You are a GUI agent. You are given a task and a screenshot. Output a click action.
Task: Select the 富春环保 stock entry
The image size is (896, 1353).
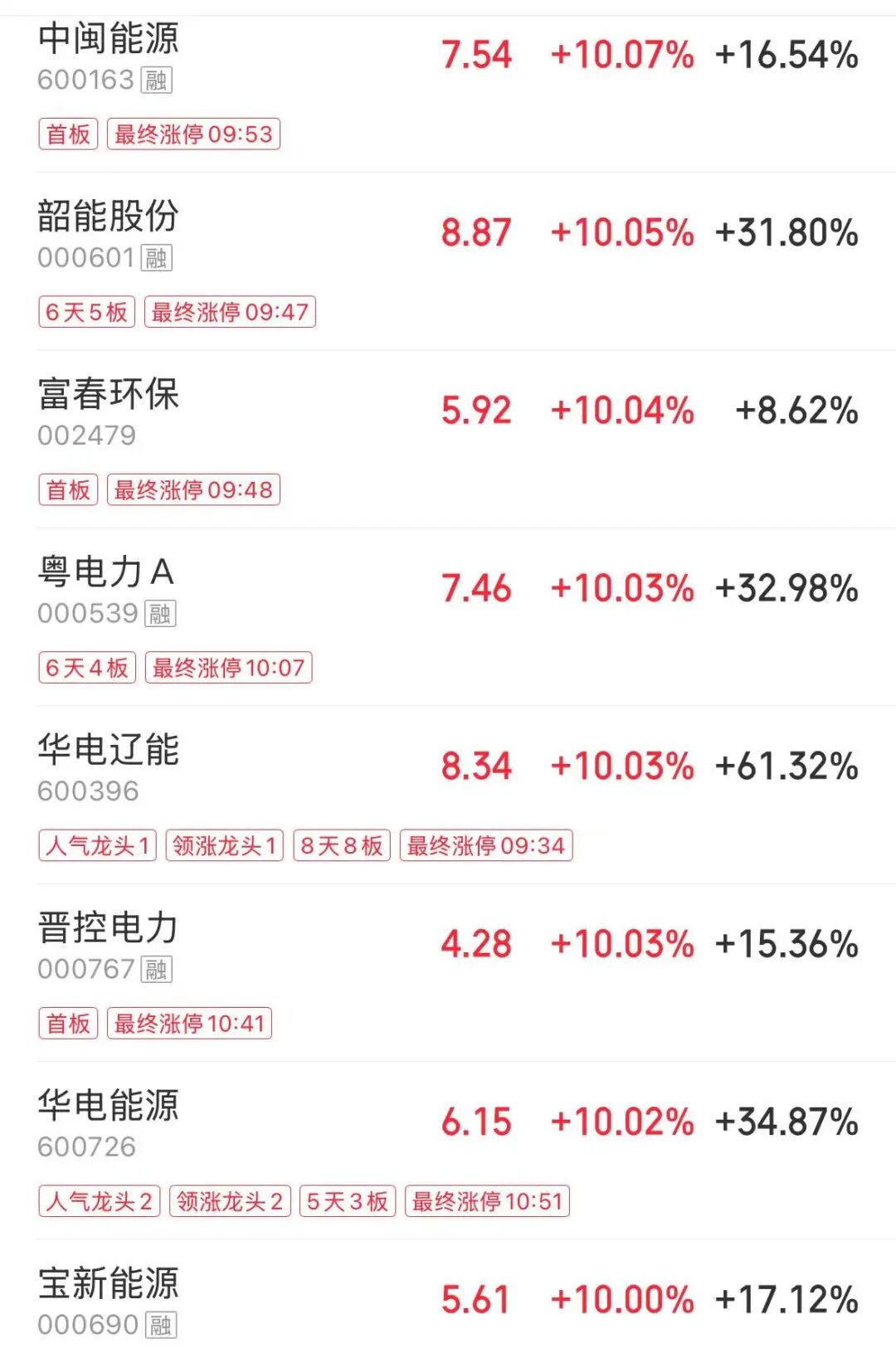[108, 395]
